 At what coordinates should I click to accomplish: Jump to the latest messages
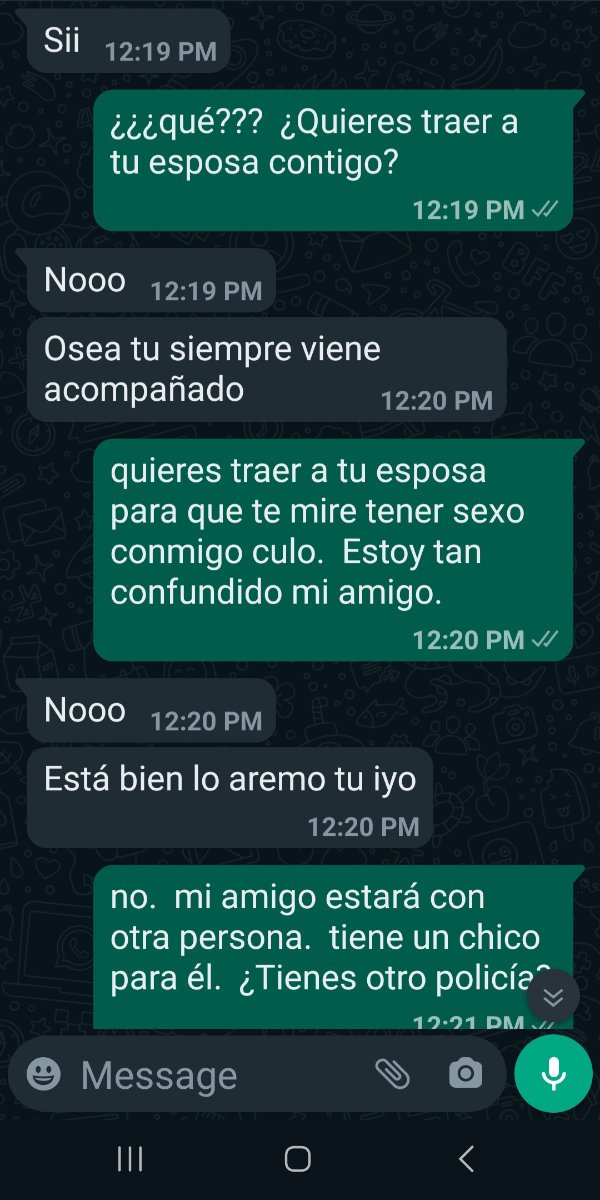coord(553,996)
